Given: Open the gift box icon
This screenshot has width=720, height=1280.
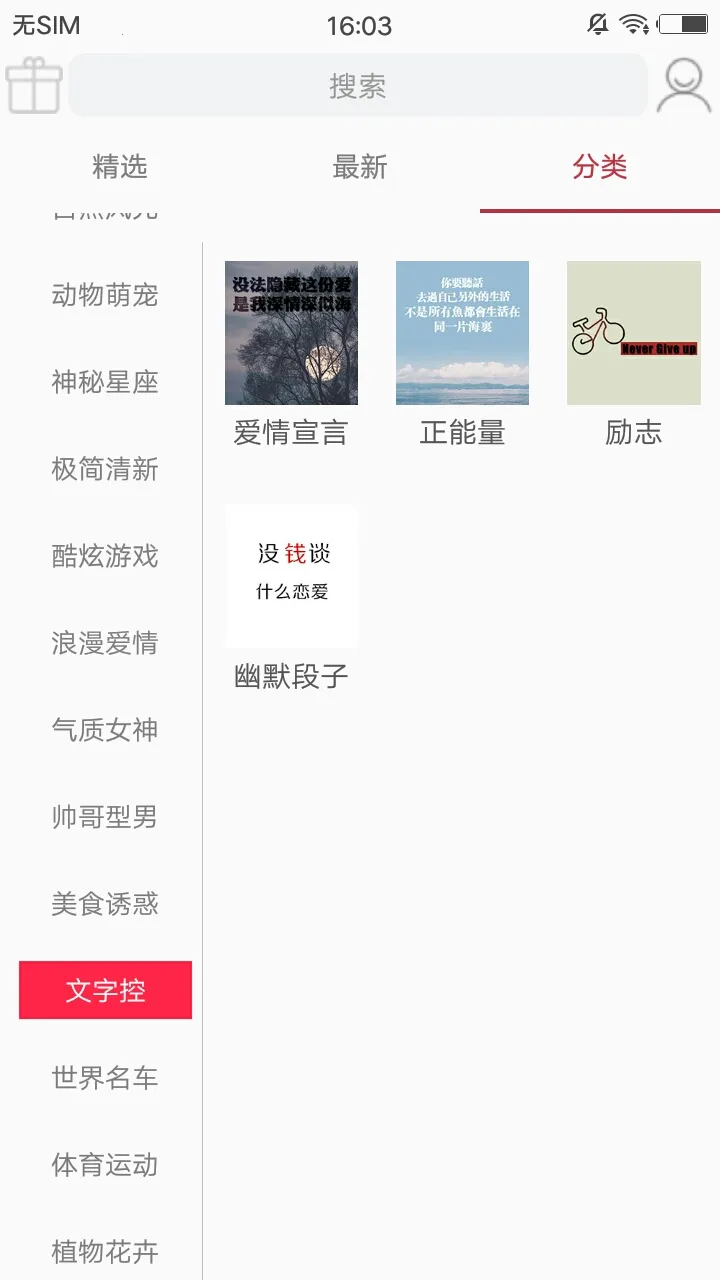Looking at the screenshot, I should 35,85.
